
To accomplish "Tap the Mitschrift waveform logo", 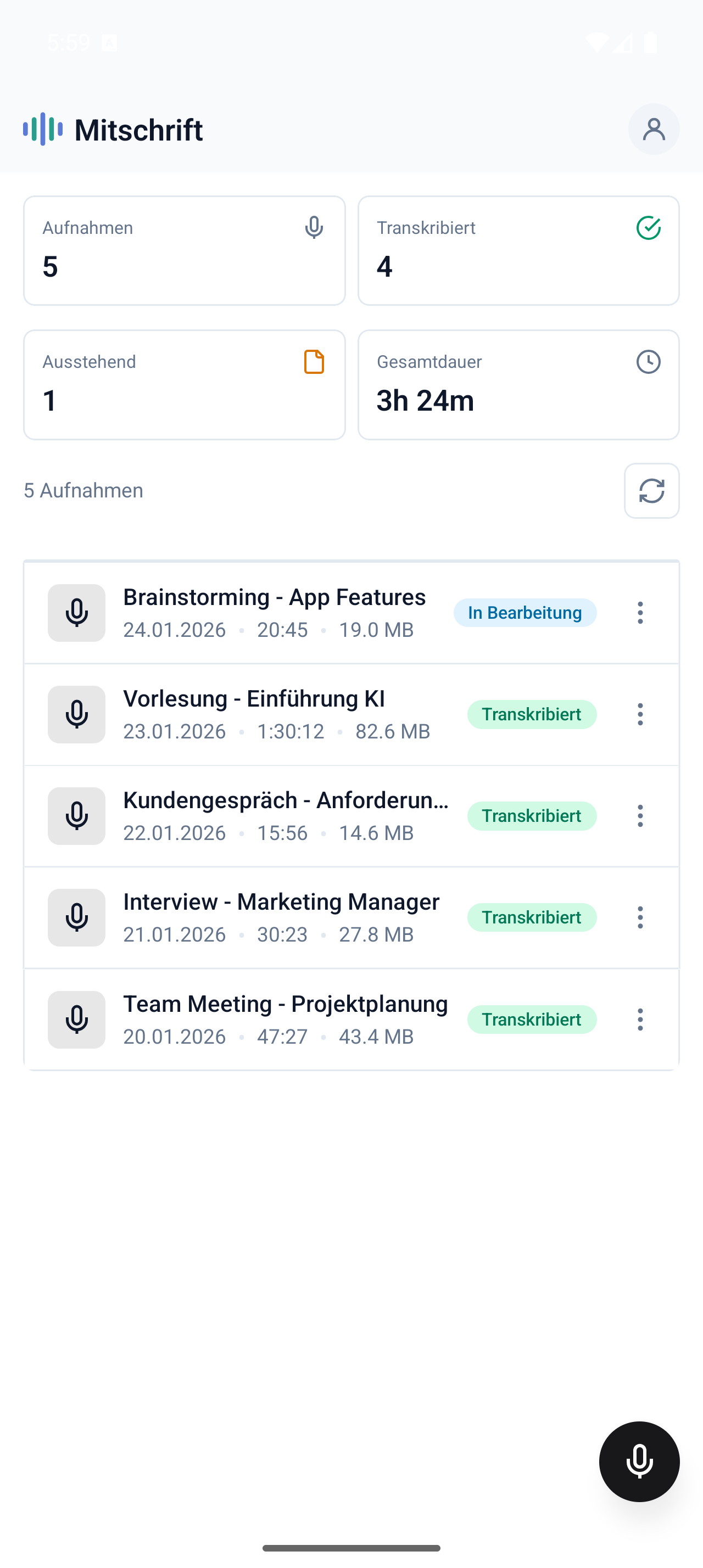I will (41, 128).
